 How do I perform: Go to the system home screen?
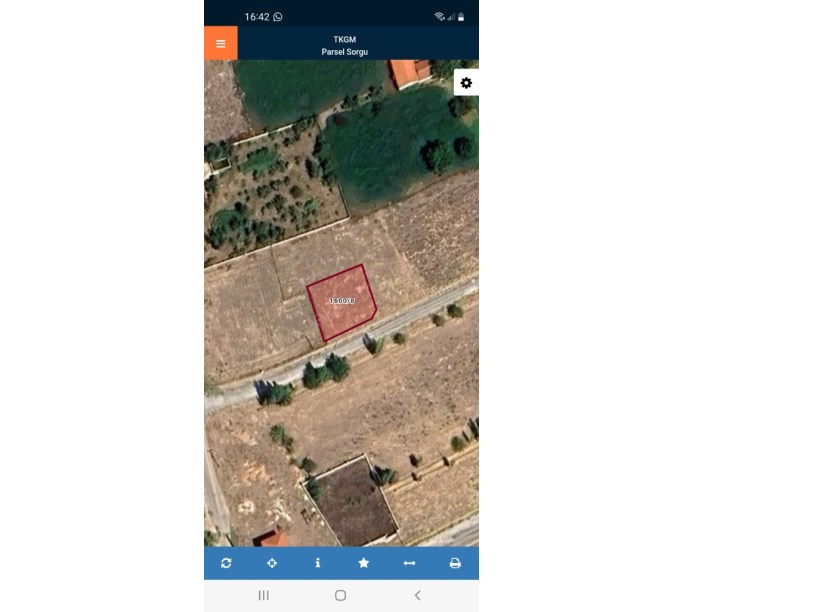340,595
